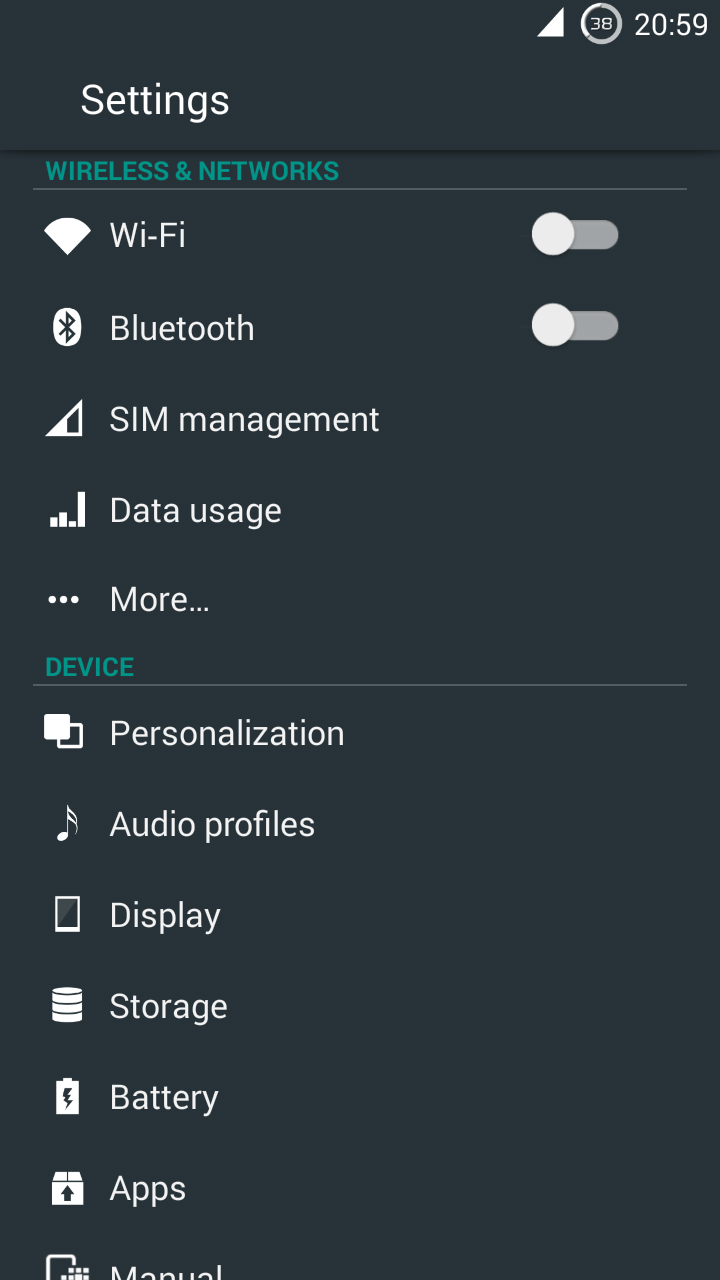
Task: Go to Personalization settings
Action: click(227, 733)
